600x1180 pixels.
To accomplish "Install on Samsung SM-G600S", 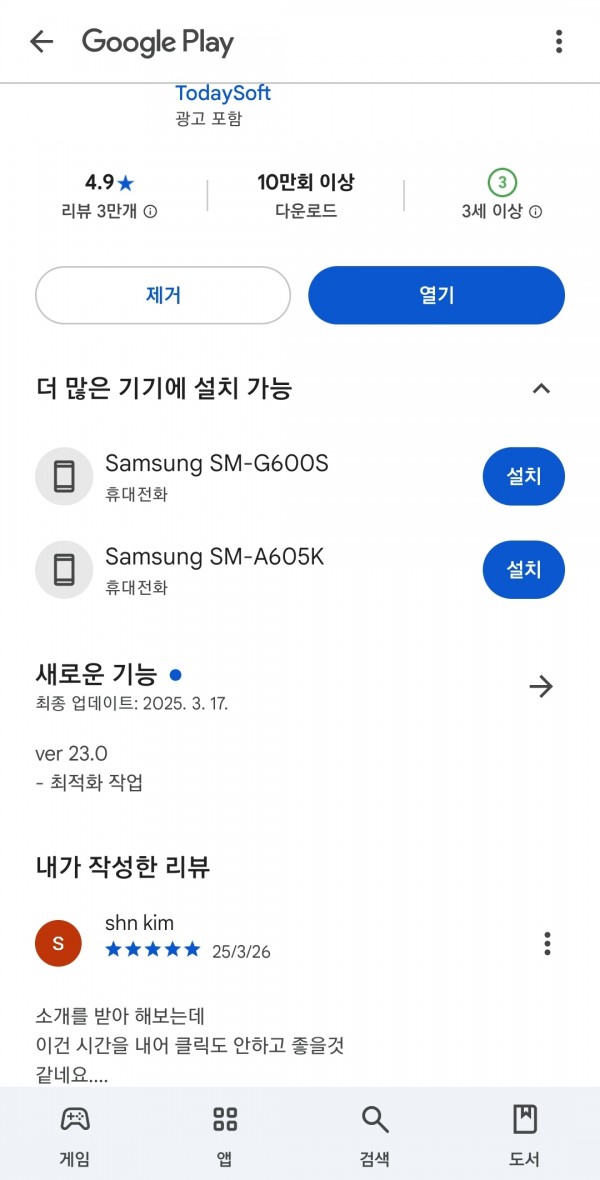I will point(523,476).
